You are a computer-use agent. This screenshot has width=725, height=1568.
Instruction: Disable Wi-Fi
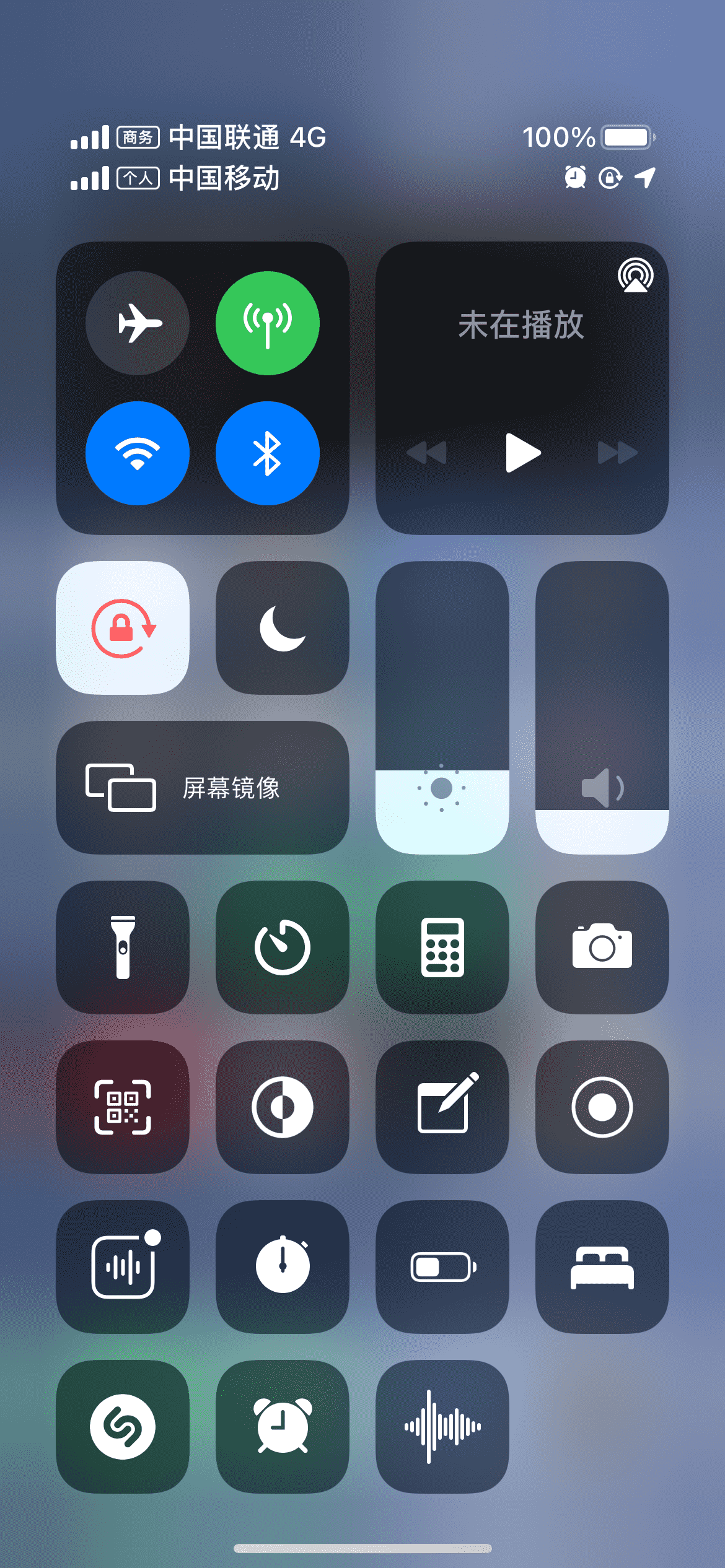[138, 453]
